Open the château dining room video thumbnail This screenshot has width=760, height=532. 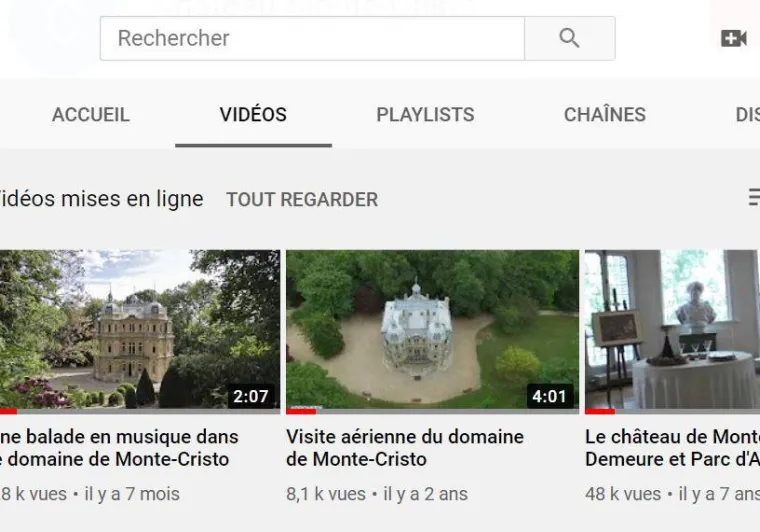[672, 330]
